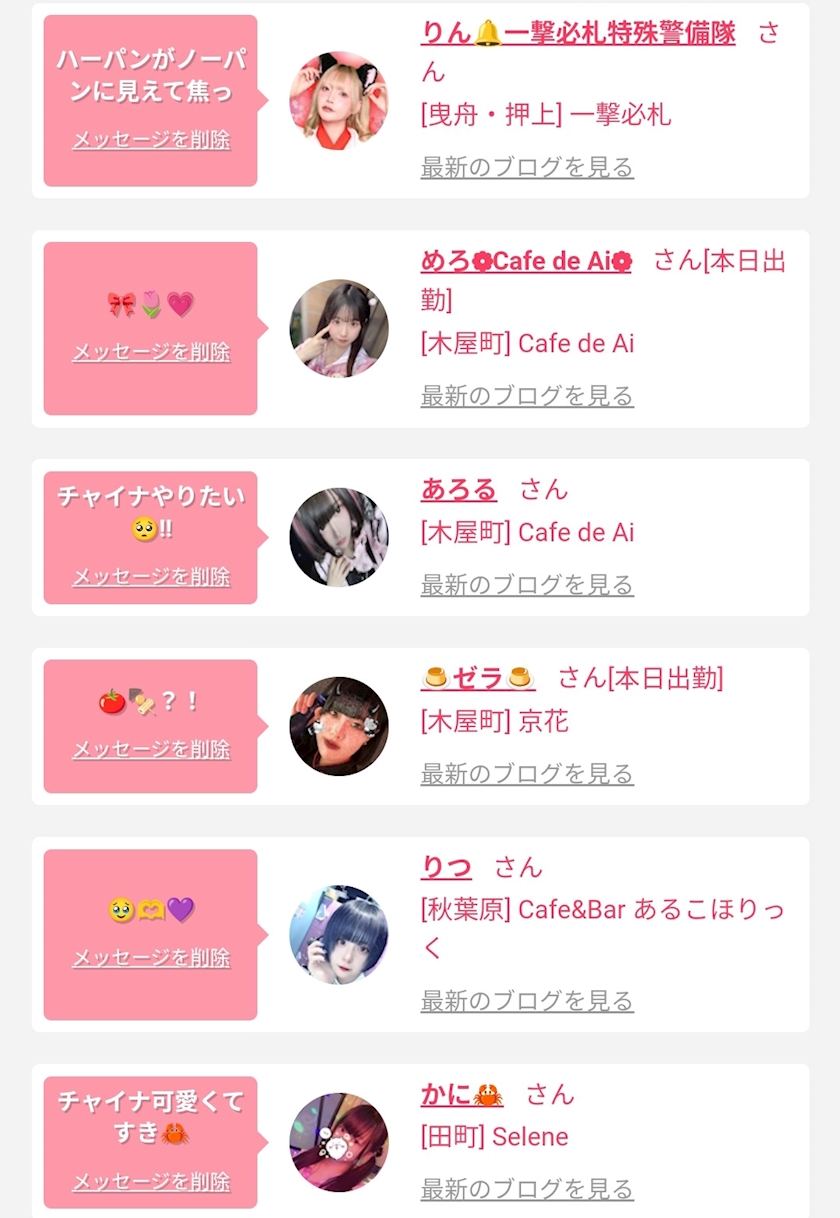
Task: View the latest blog of かに
Action: coord(527,1189)
